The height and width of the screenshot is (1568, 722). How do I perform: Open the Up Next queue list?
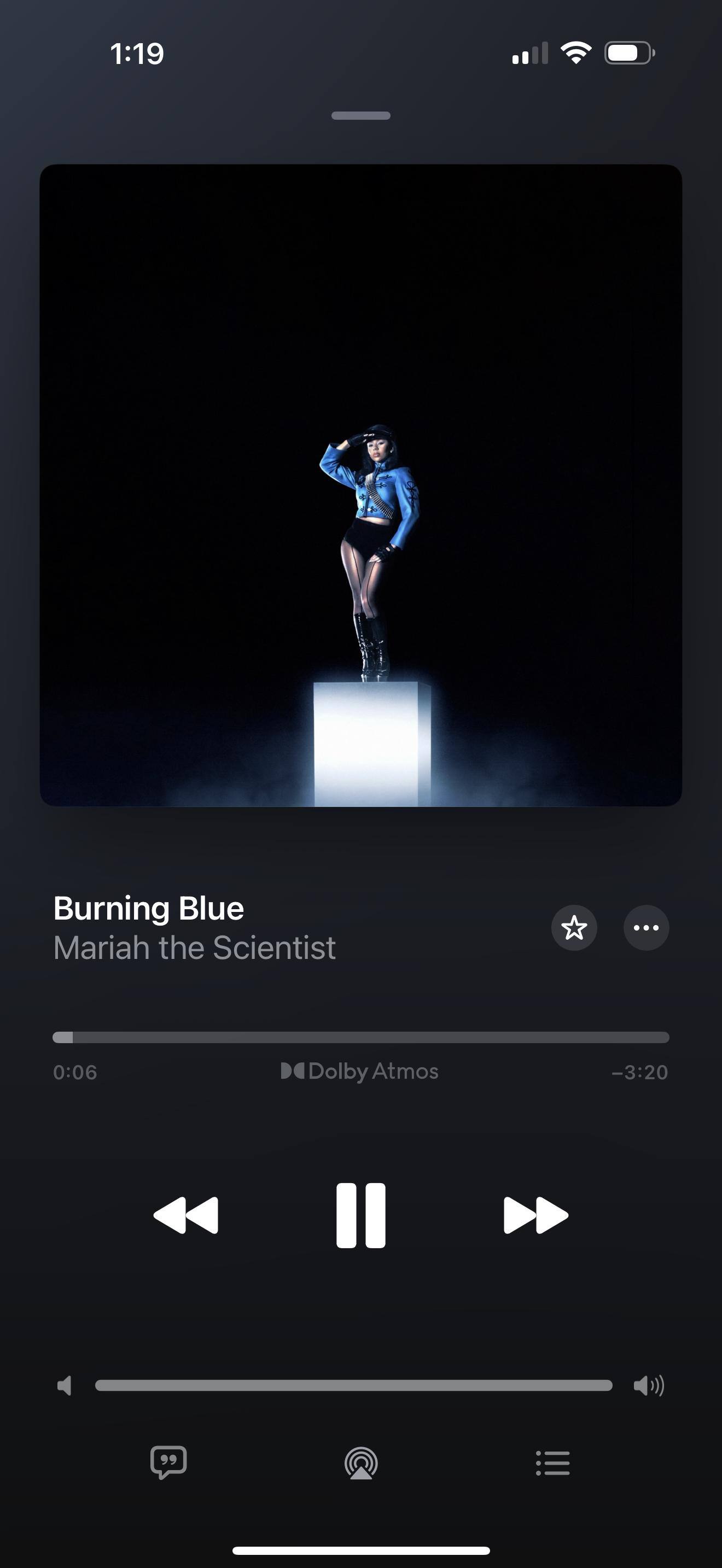553,1462
